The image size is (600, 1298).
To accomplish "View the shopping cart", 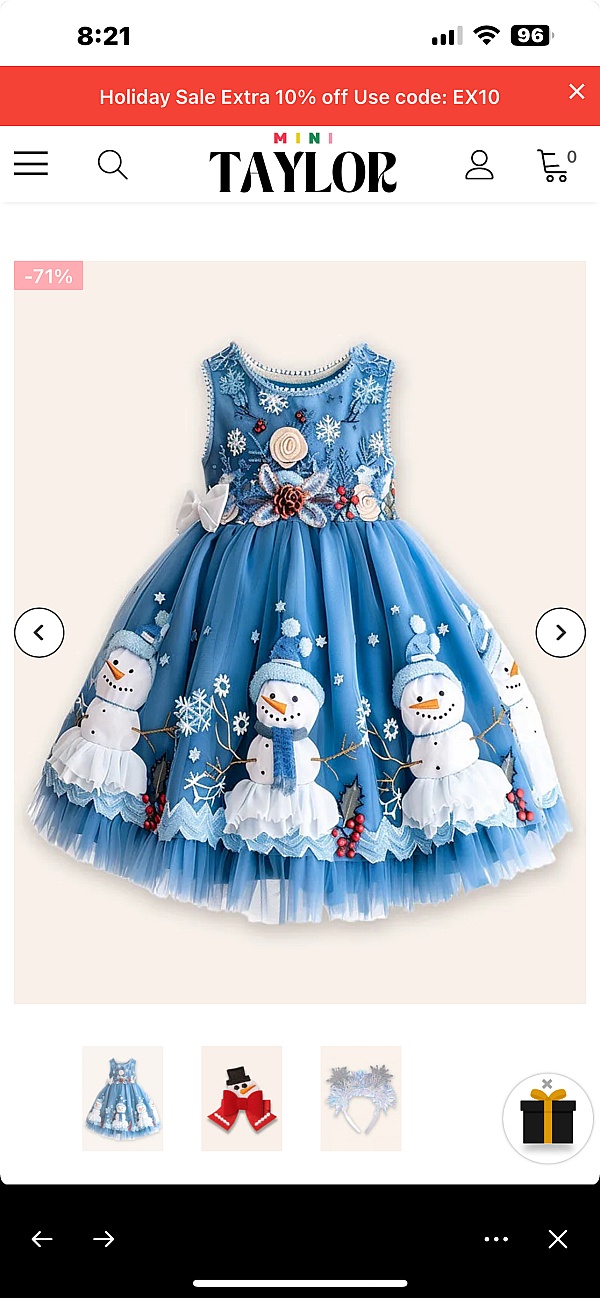I will click(555, 164).
